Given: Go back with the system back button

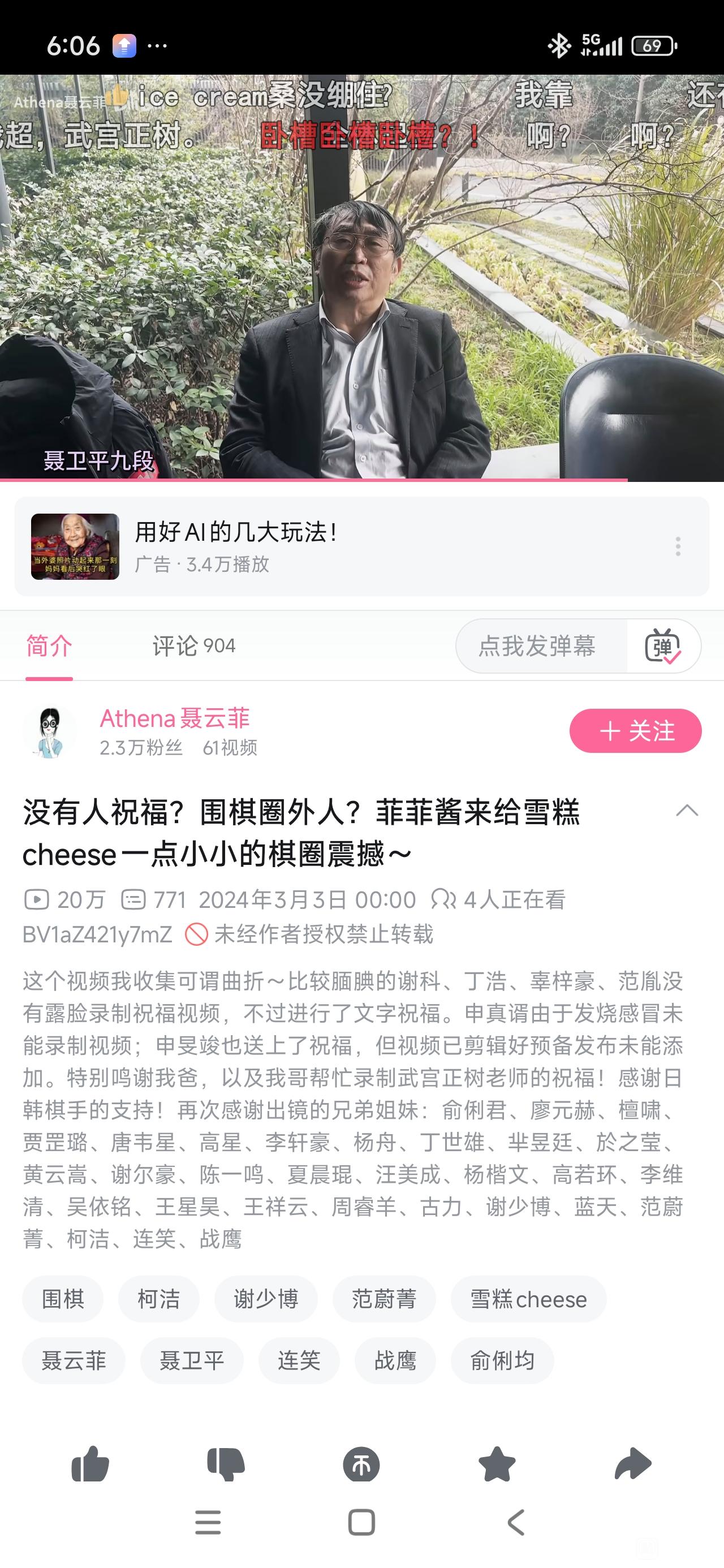Looking at the screenshot, I should pyautogui.click(x=516, y=1522).
